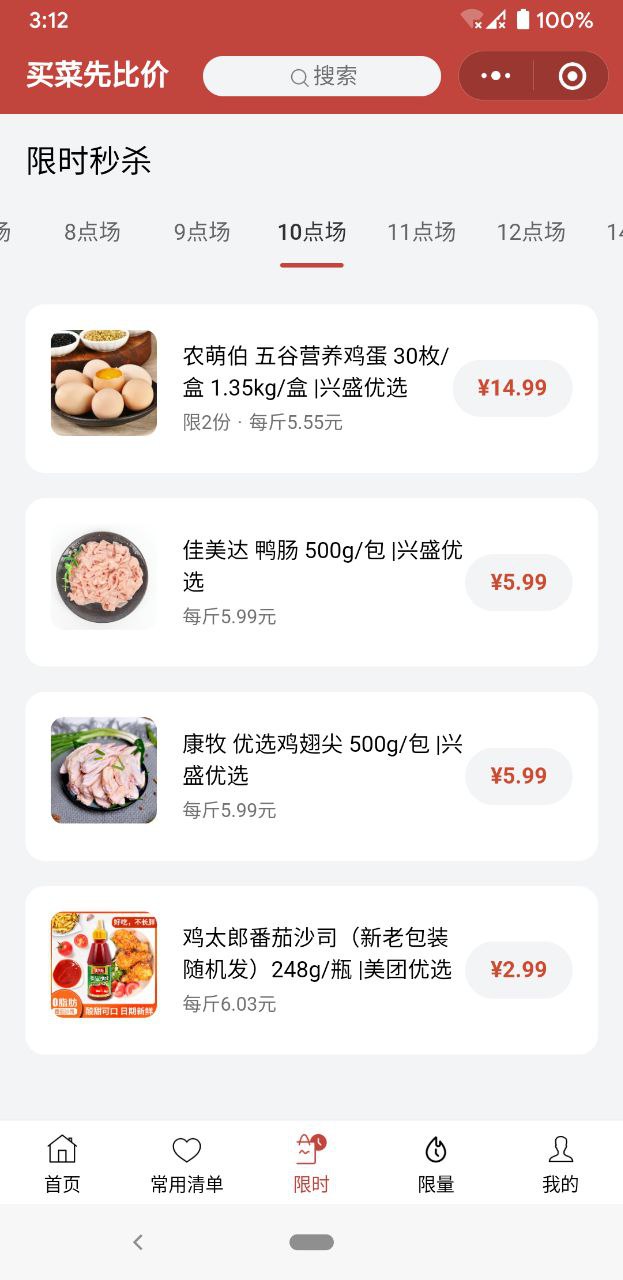Close the mini program via circle icon
This screenshot has width=623, height=1280.
(572, 76)
